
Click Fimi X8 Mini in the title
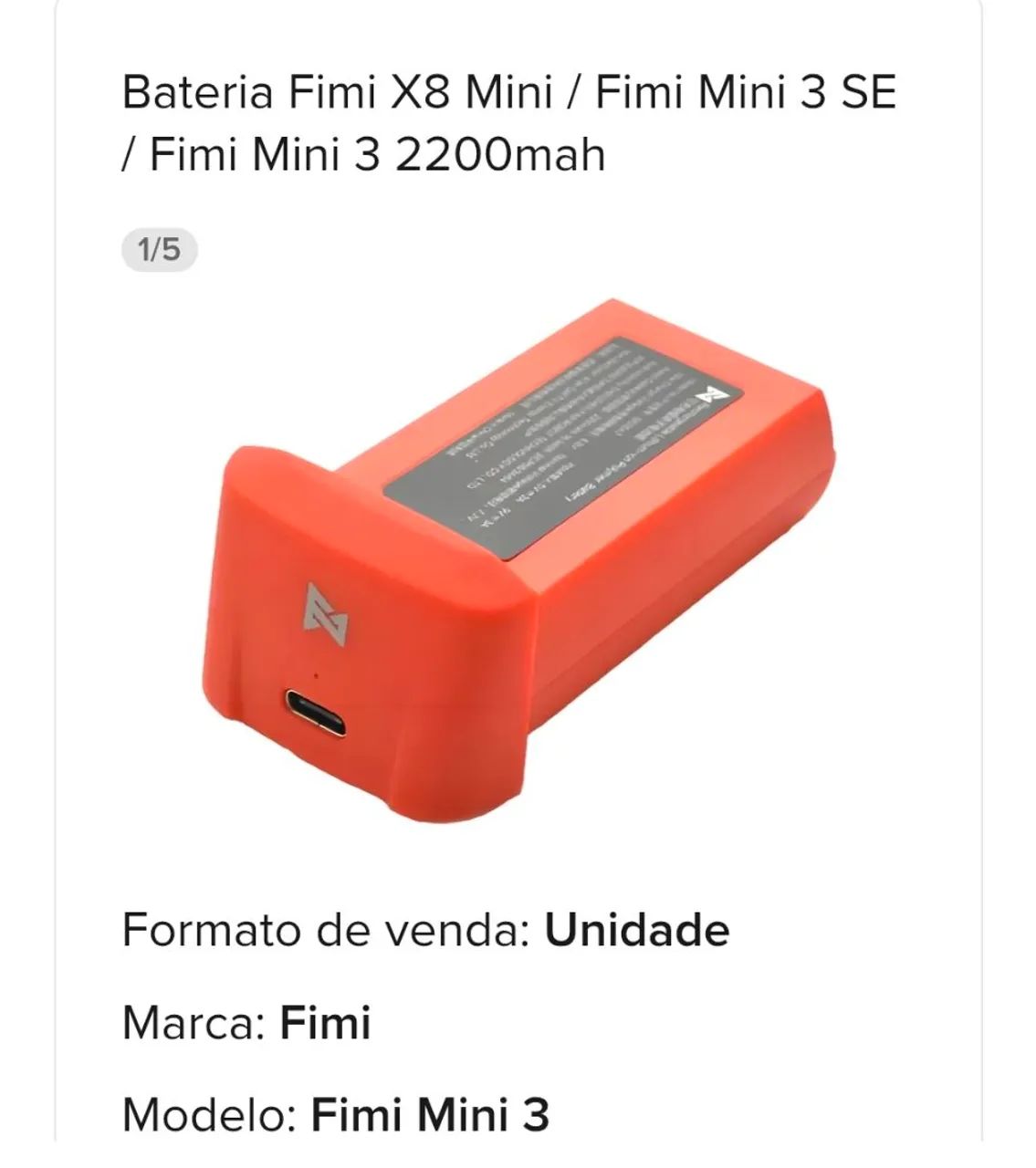point(347,91)
